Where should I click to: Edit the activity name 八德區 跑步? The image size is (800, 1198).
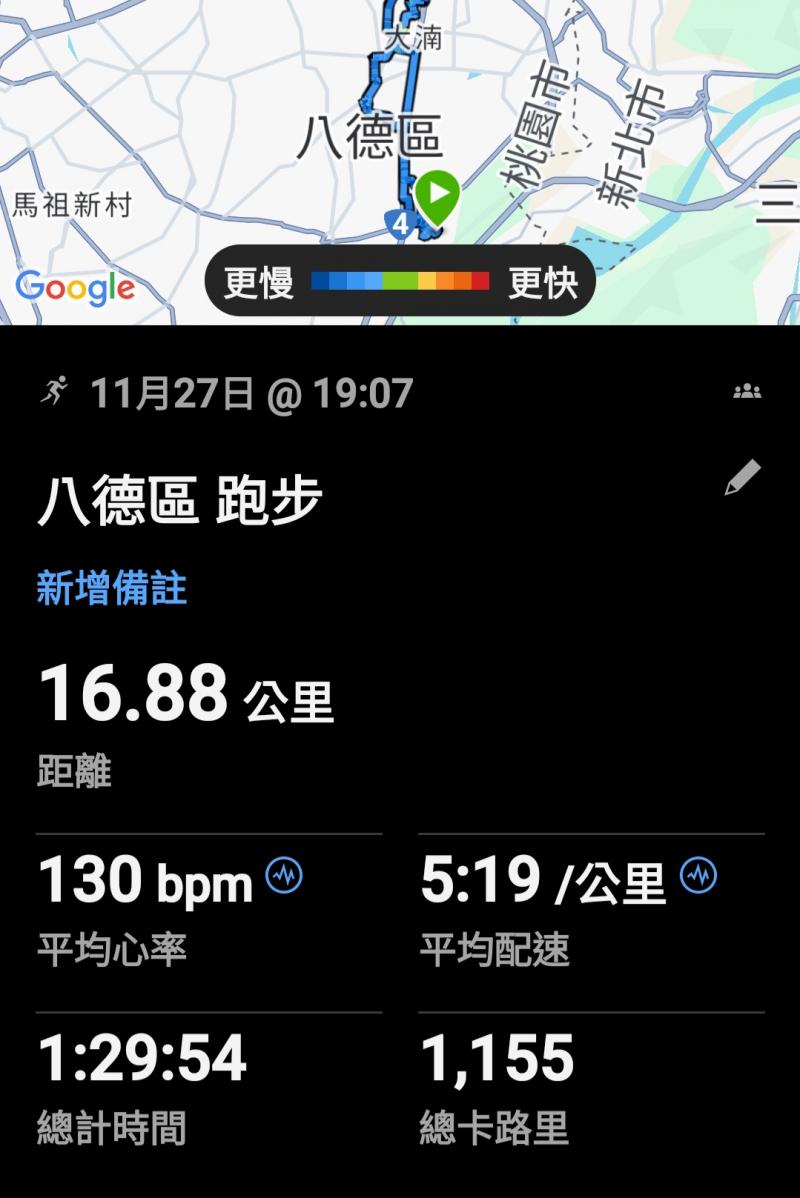pos(742,478)
